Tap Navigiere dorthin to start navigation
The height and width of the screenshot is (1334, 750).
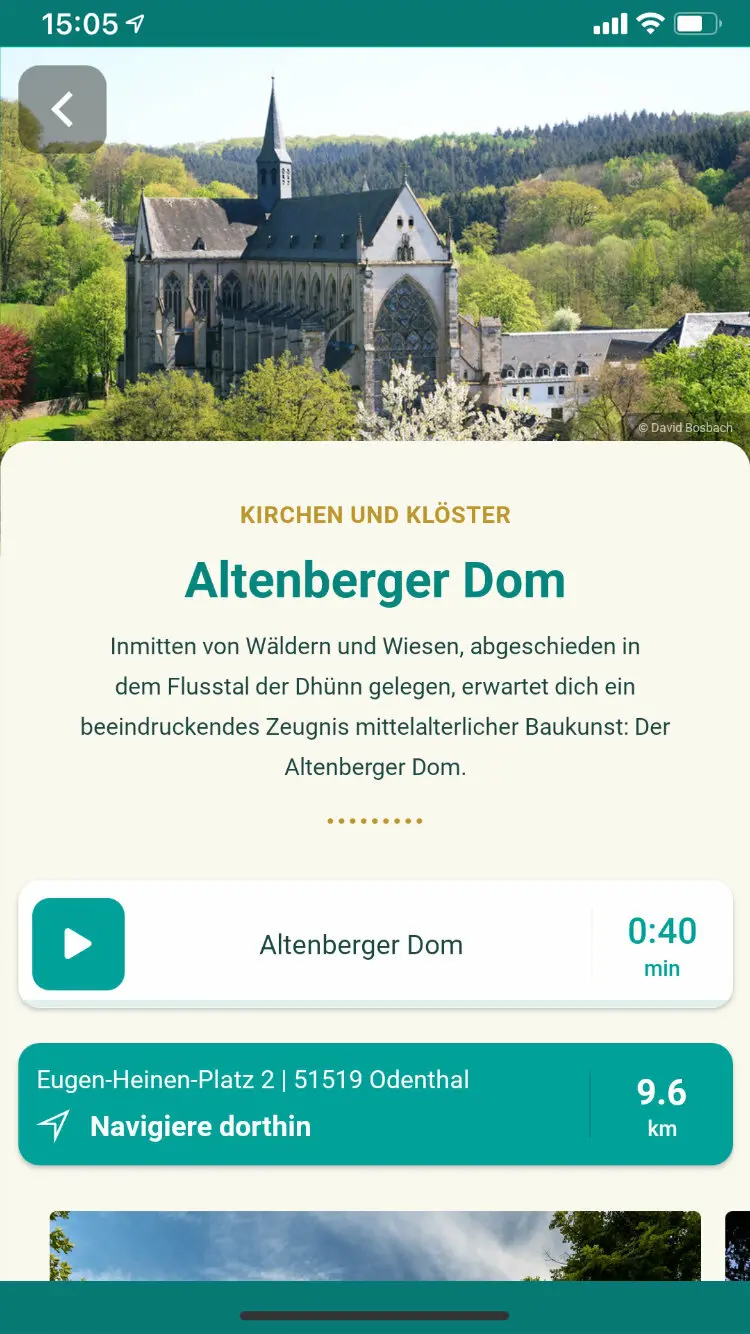click(200, 1127)
